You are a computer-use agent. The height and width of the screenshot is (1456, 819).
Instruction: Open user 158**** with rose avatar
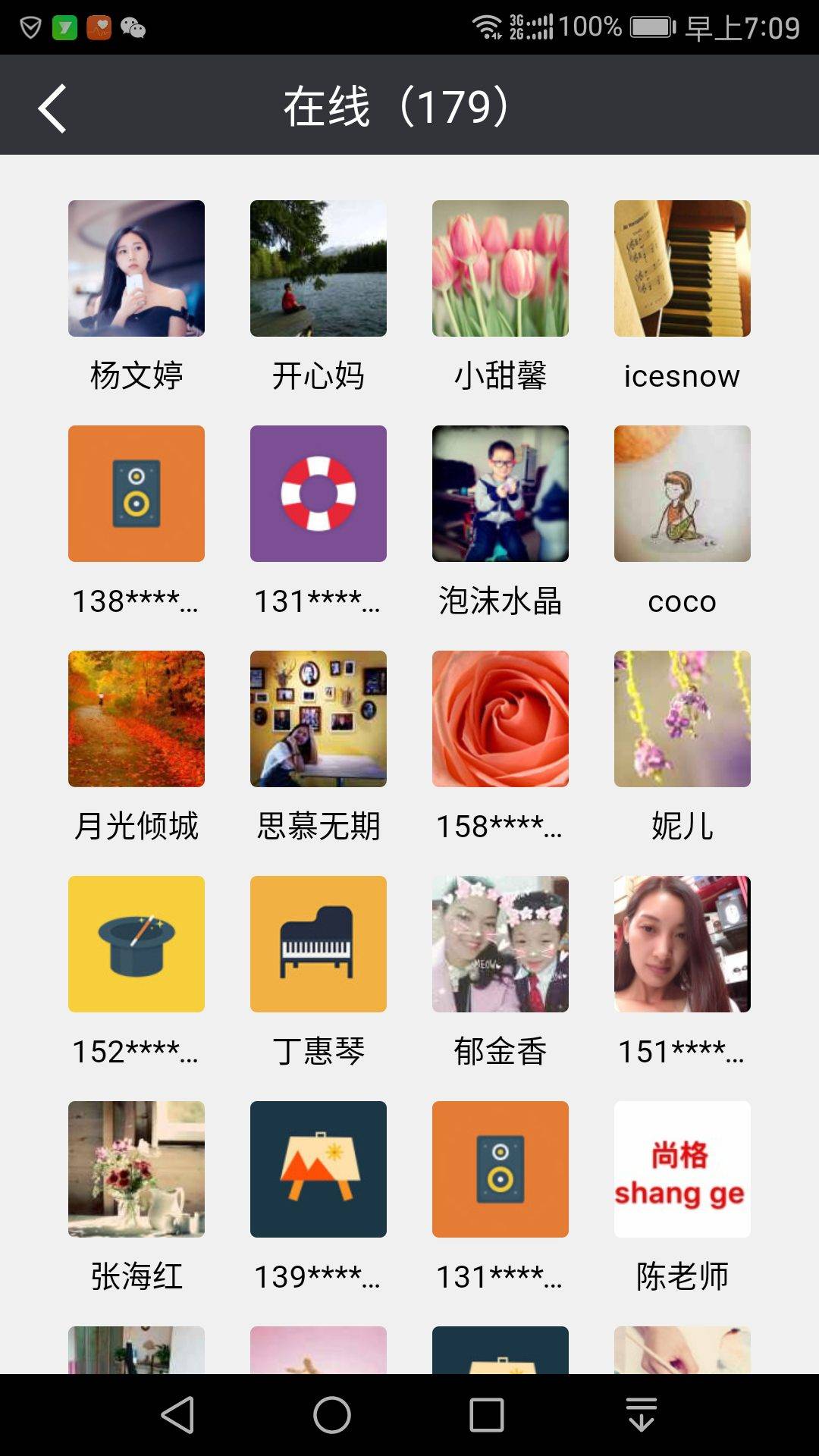point(500,719)
